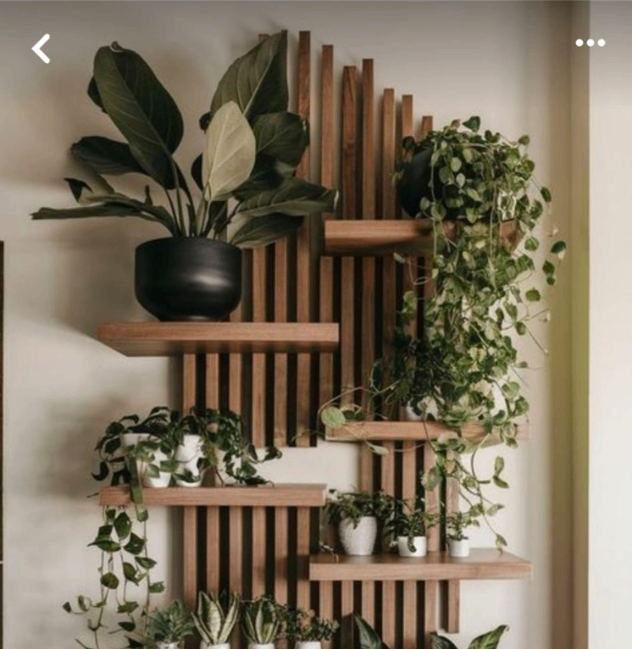Screen dimensions: 632x649
Task: Go back using the top-left arrow
Action: 41,48
